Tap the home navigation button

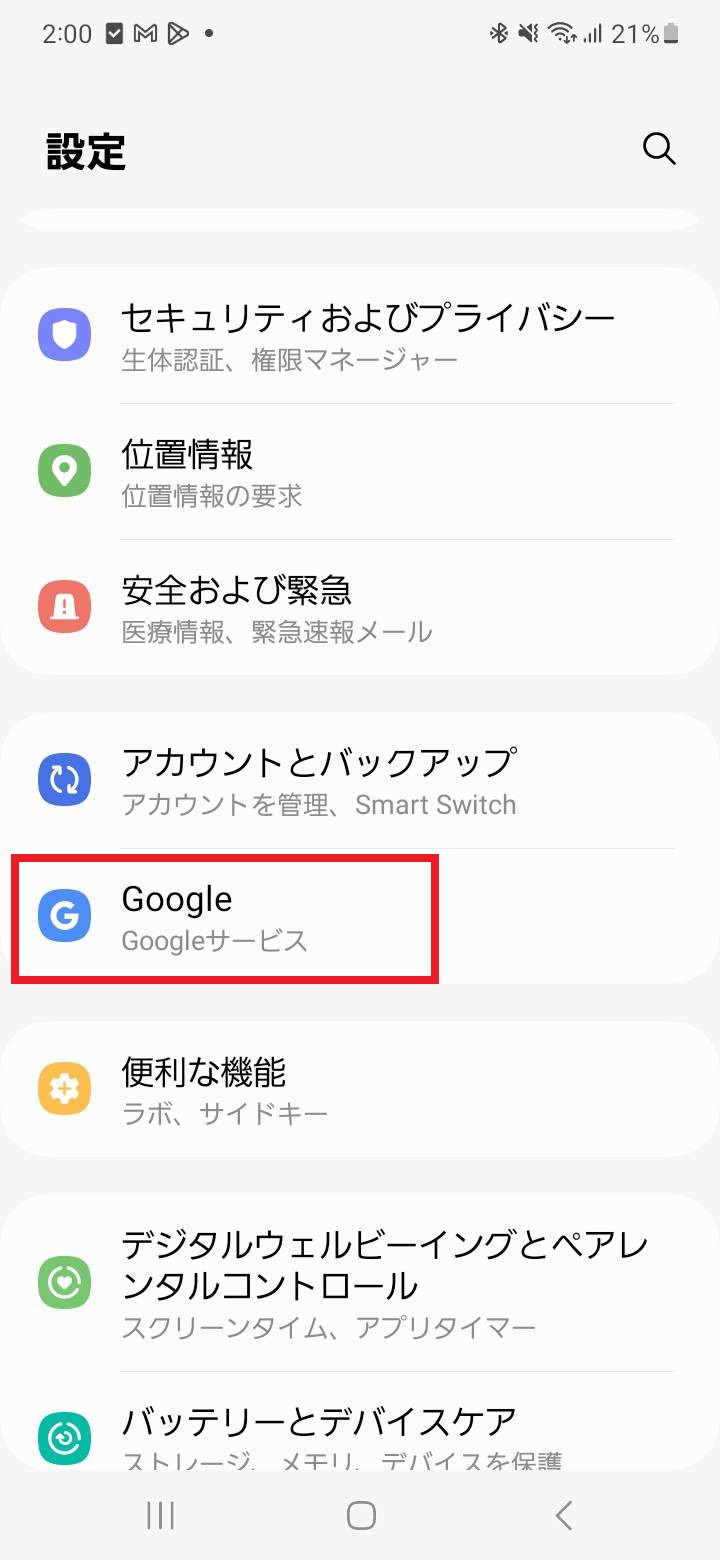coord(360,1515)
